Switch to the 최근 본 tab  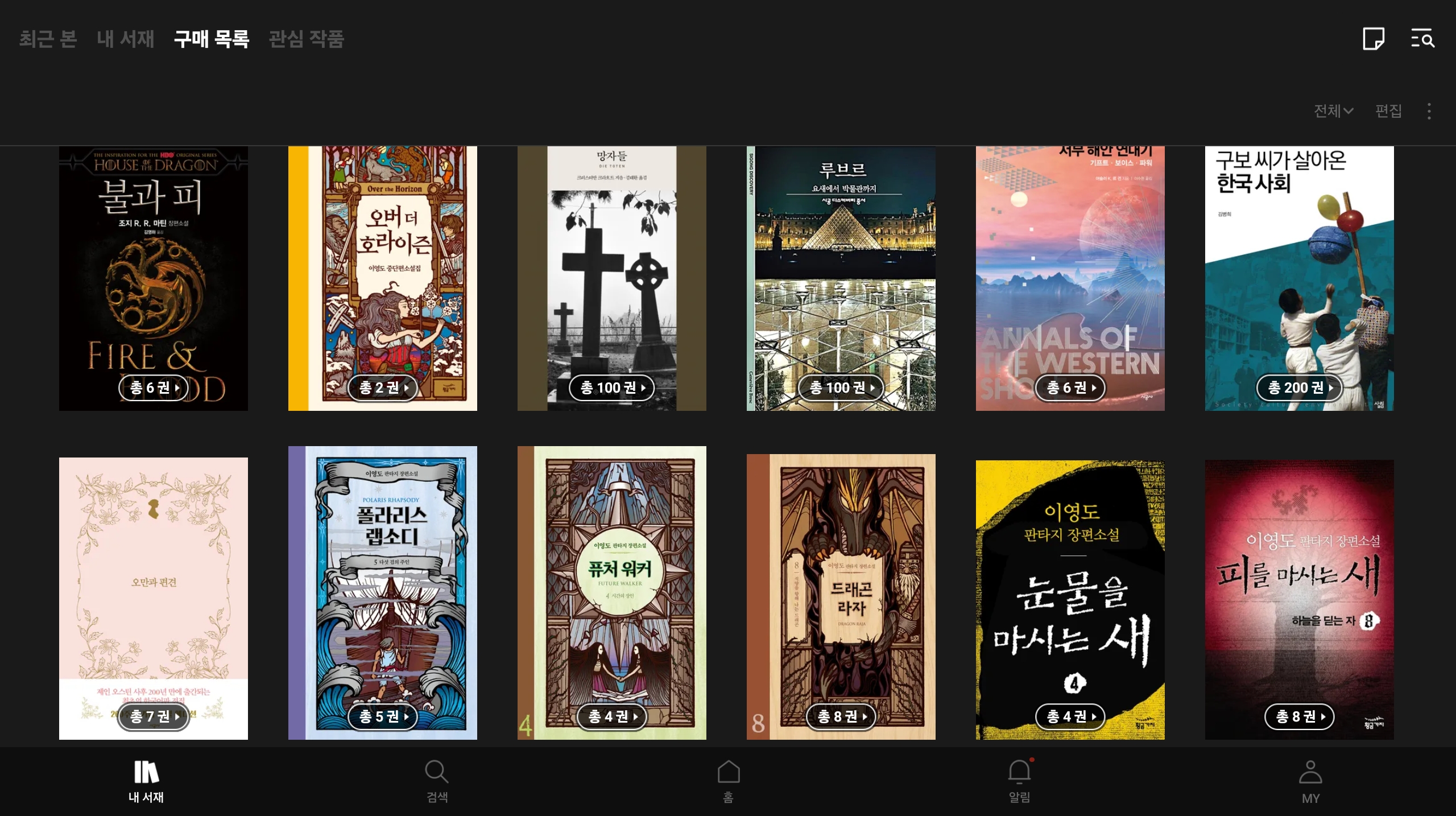pyautogui.click(x=48, y=39)
